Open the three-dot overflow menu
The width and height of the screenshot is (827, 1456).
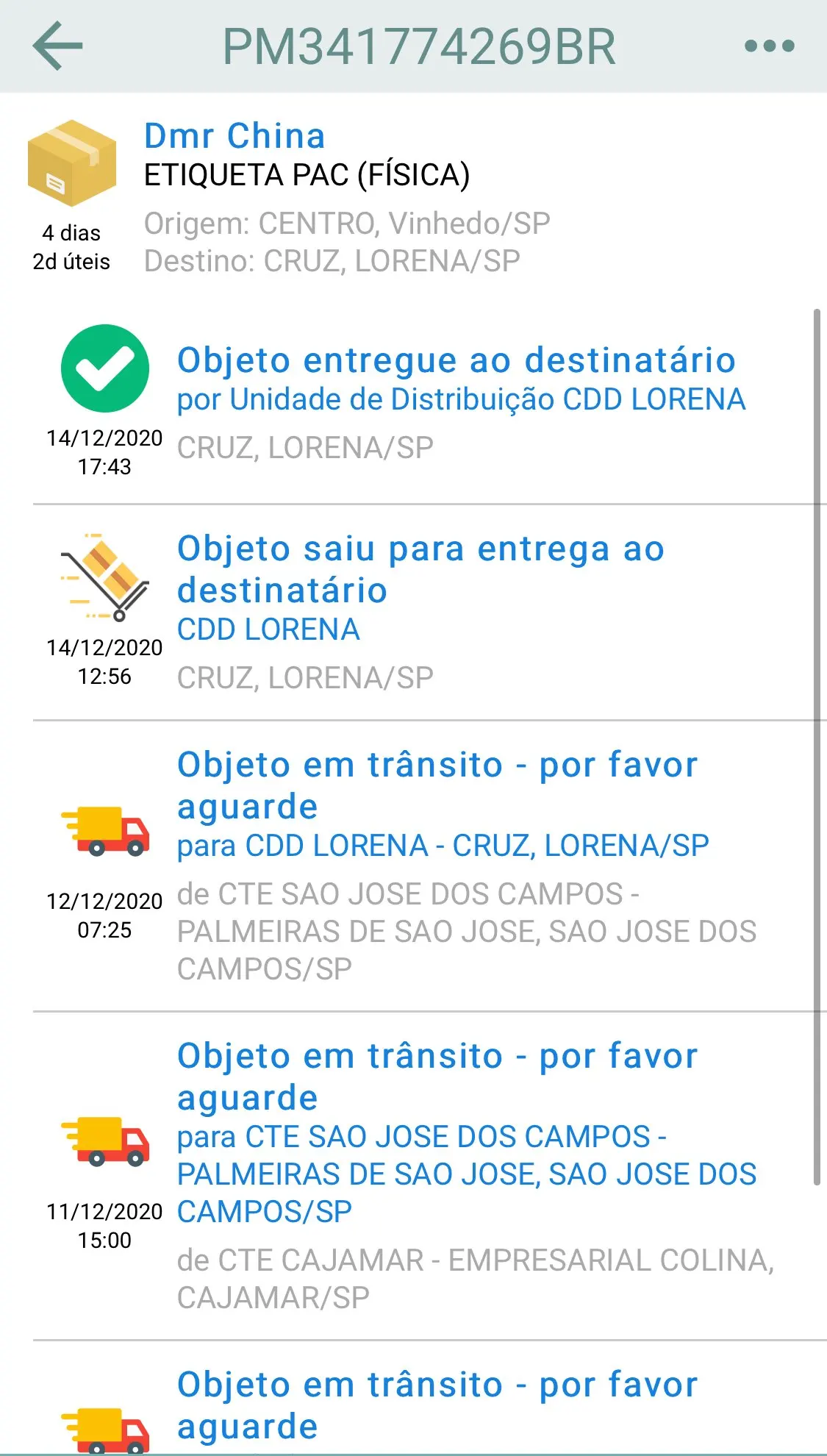pos(769,46)
